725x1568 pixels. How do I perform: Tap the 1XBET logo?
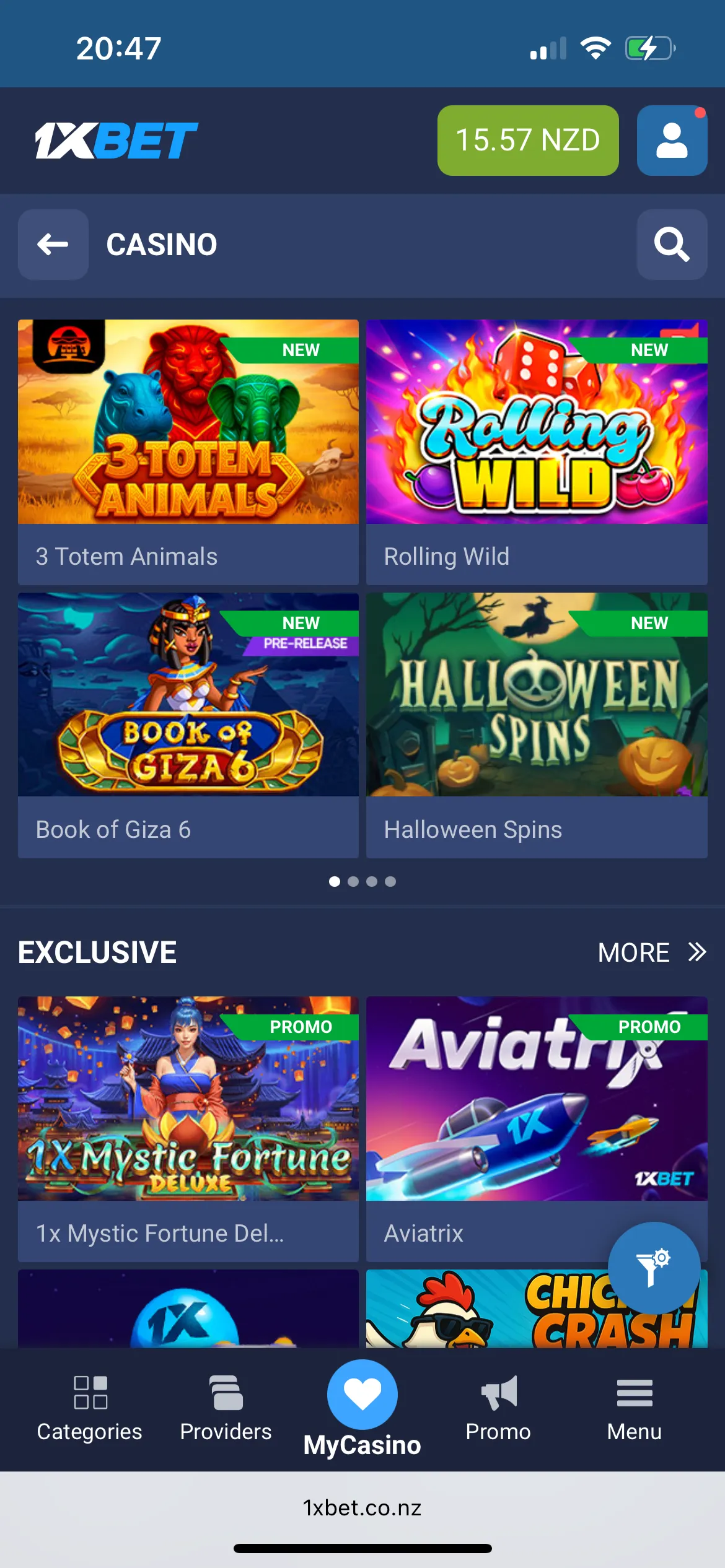(116, 141)
